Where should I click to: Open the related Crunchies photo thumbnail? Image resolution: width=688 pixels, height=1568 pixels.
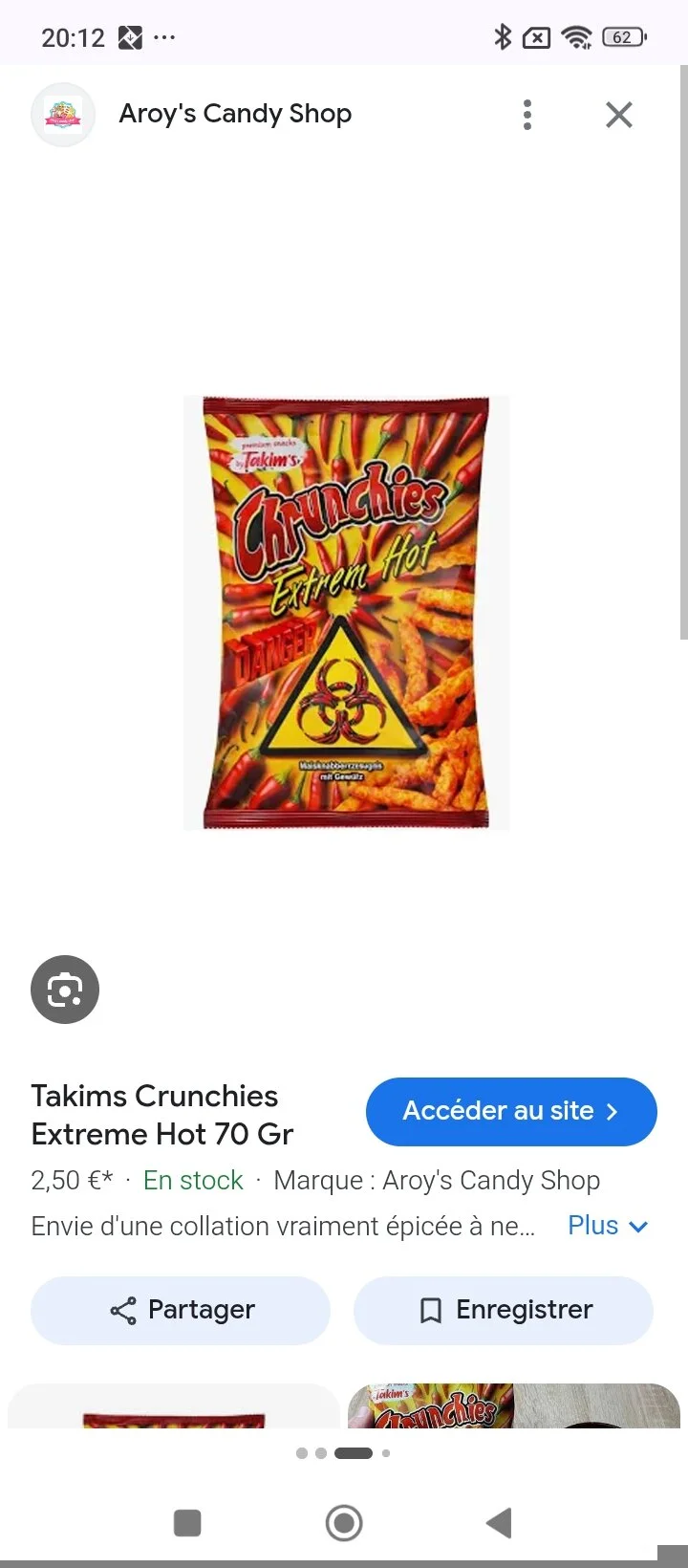tap(514, 1405)
